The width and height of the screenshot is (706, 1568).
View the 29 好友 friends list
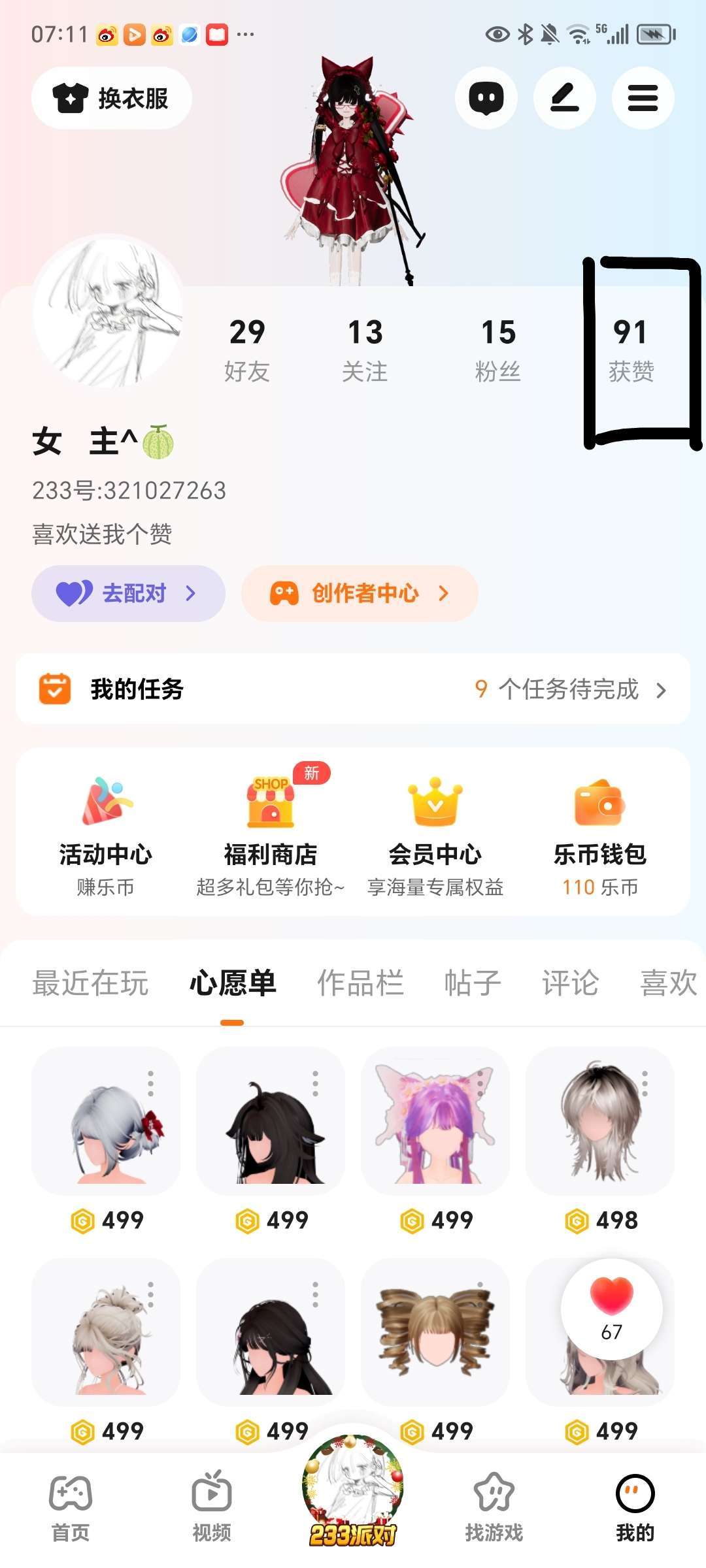[247, 350]
